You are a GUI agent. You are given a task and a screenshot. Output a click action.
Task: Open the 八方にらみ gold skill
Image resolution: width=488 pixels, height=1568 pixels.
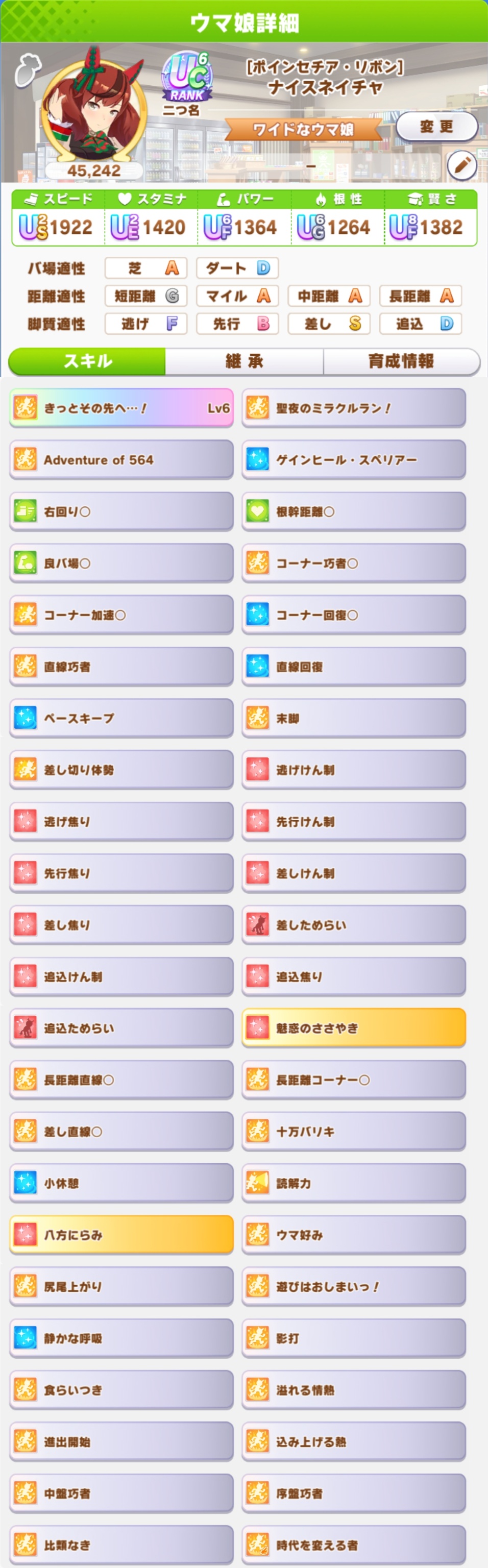(x=121, y=1235)
